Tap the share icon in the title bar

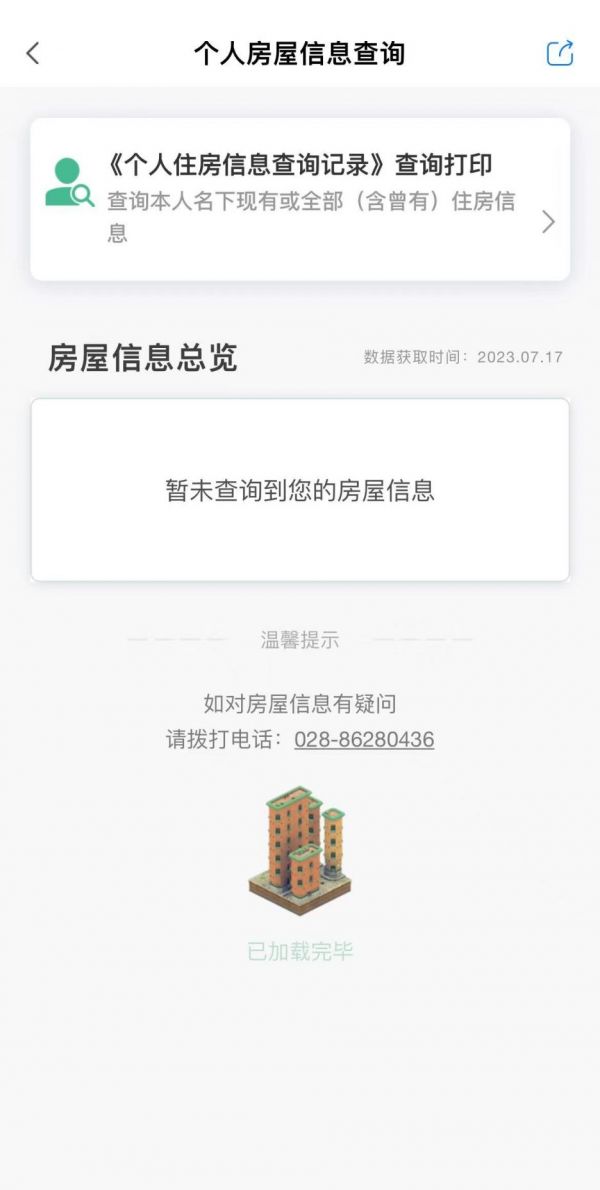click(x=560, y=53)
